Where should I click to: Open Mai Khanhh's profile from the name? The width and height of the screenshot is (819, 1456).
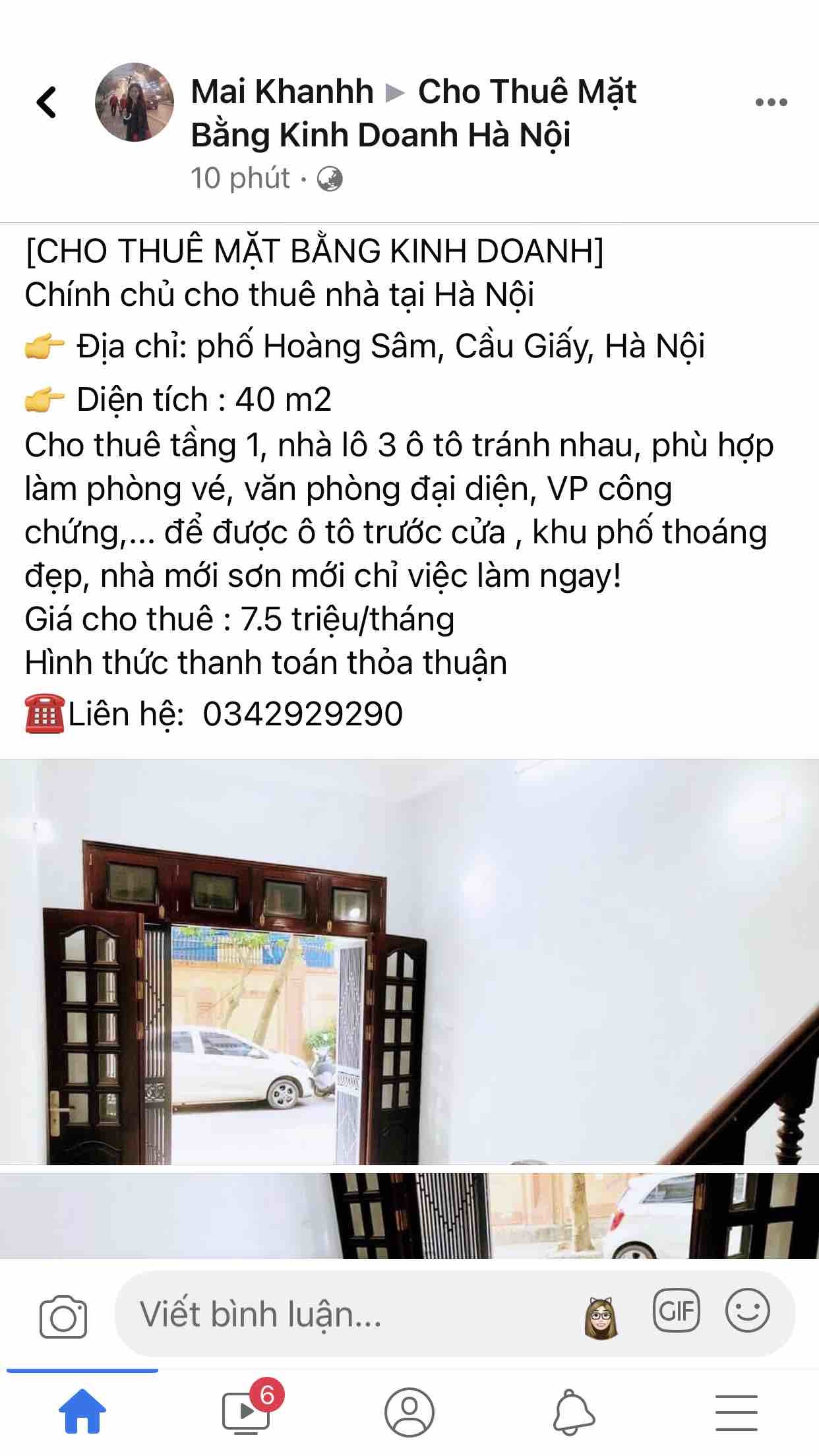pos(282,92)
